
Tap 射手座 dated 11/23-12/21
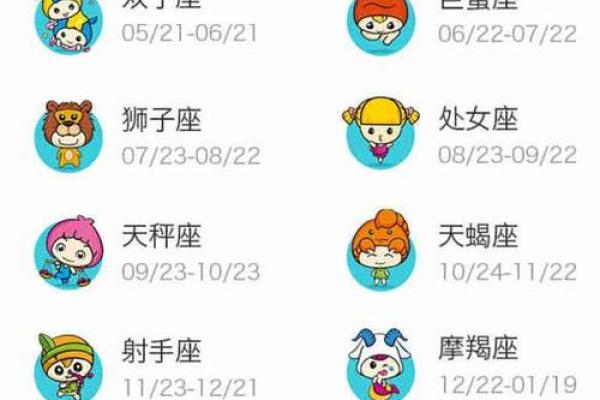(161, 351)
